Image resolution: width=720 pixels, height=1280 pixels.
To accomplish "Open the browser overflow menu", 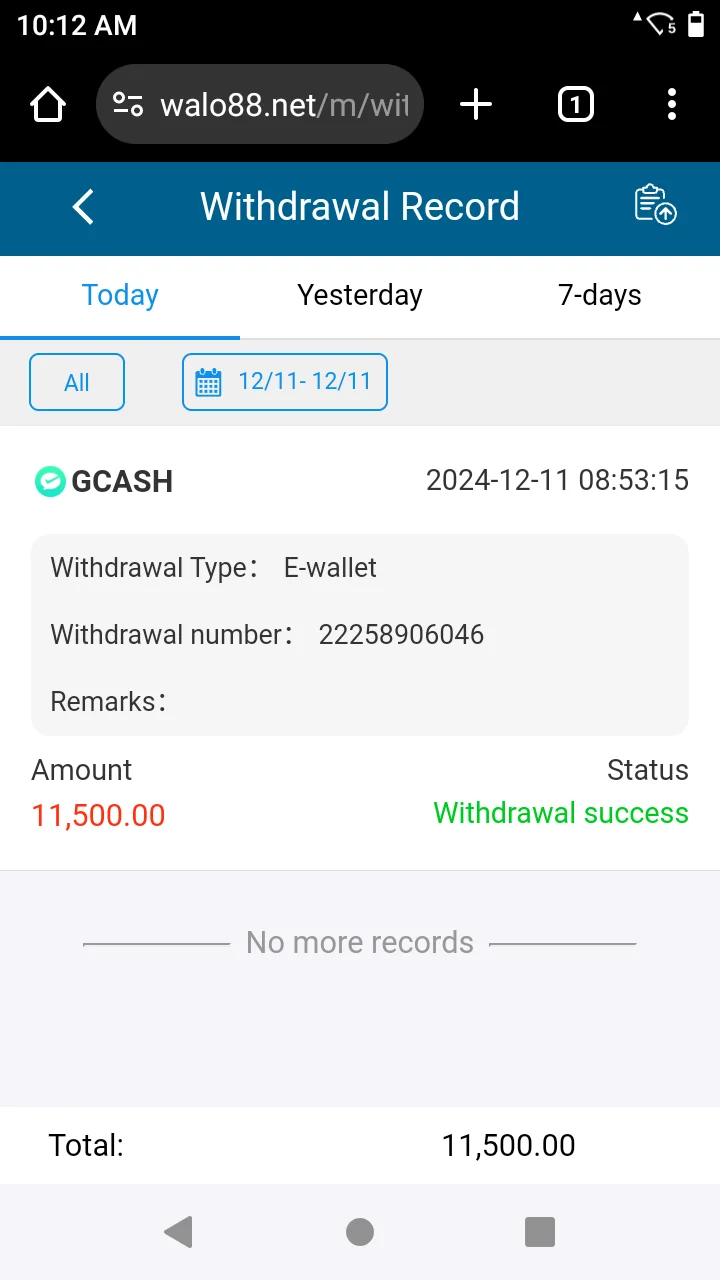I will [671, 104].
